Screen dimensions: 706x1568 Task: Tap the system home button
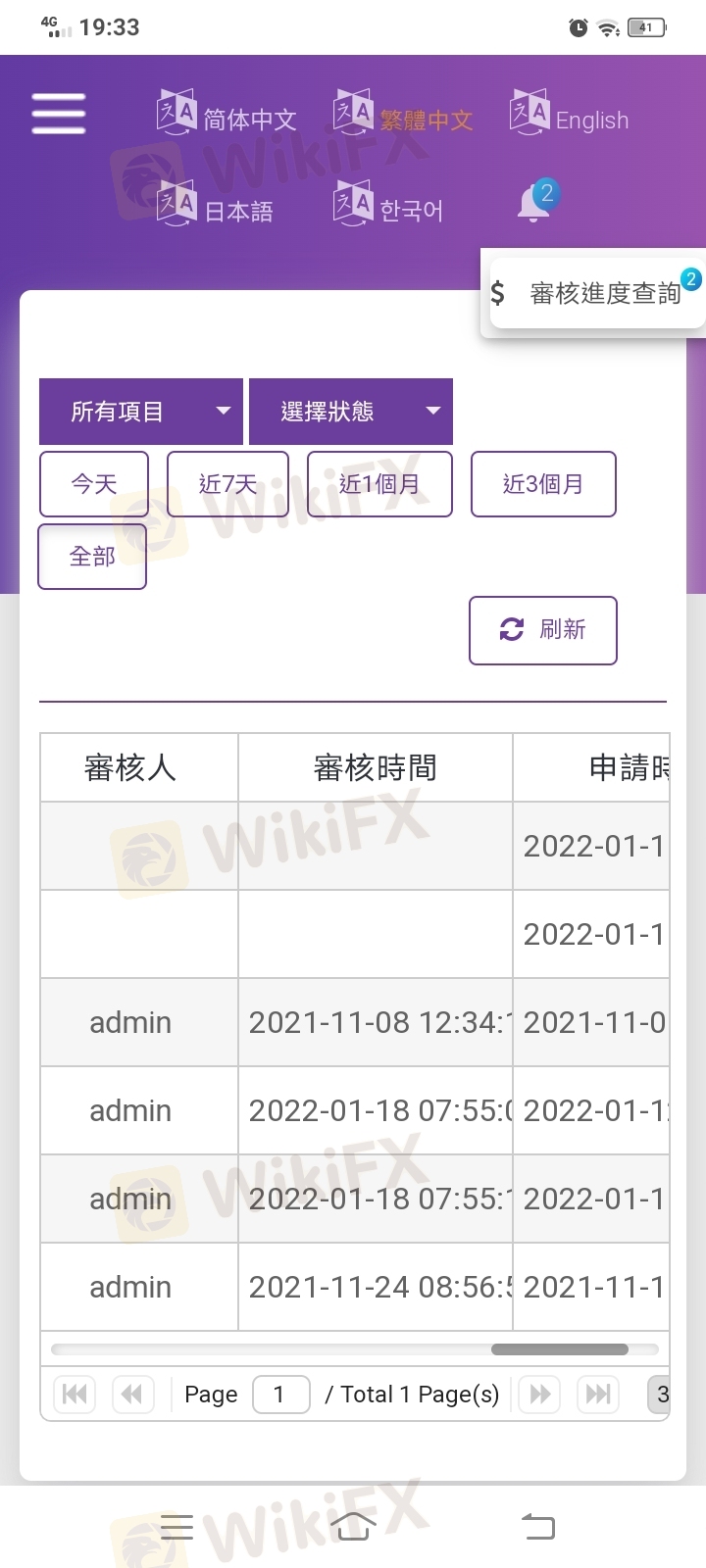353,1526
